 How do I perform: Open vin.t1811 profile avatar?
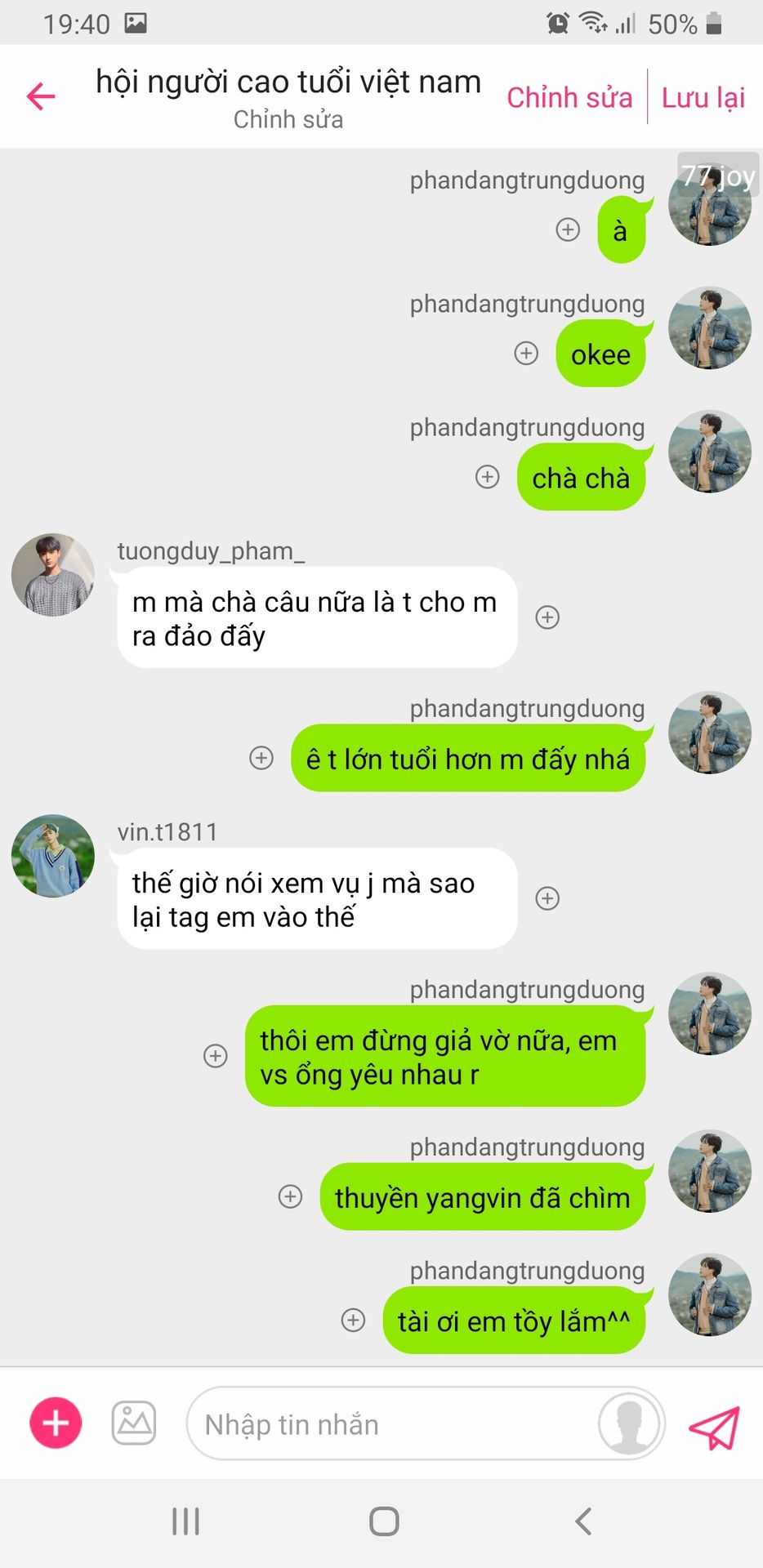(x=53, y=856)
